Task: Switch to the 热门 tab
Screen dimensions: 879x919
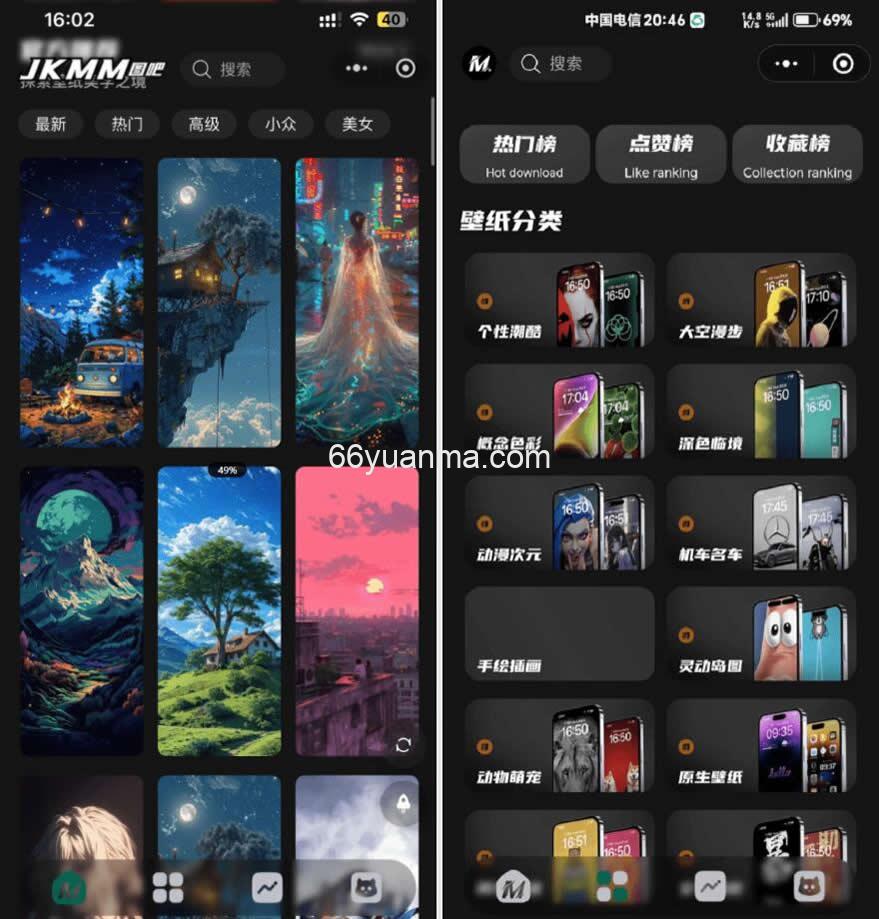Action: [x=126, y=125]
